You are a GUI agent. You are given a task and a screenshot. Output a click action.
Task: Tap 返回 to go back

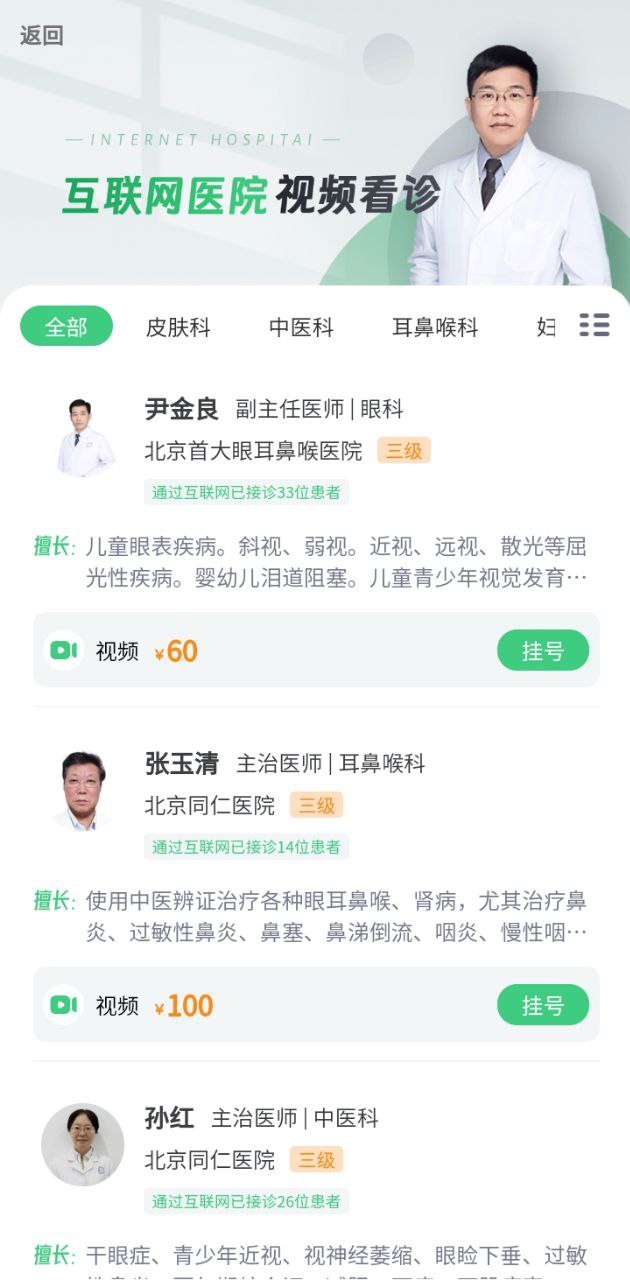[x=42, y=36]
